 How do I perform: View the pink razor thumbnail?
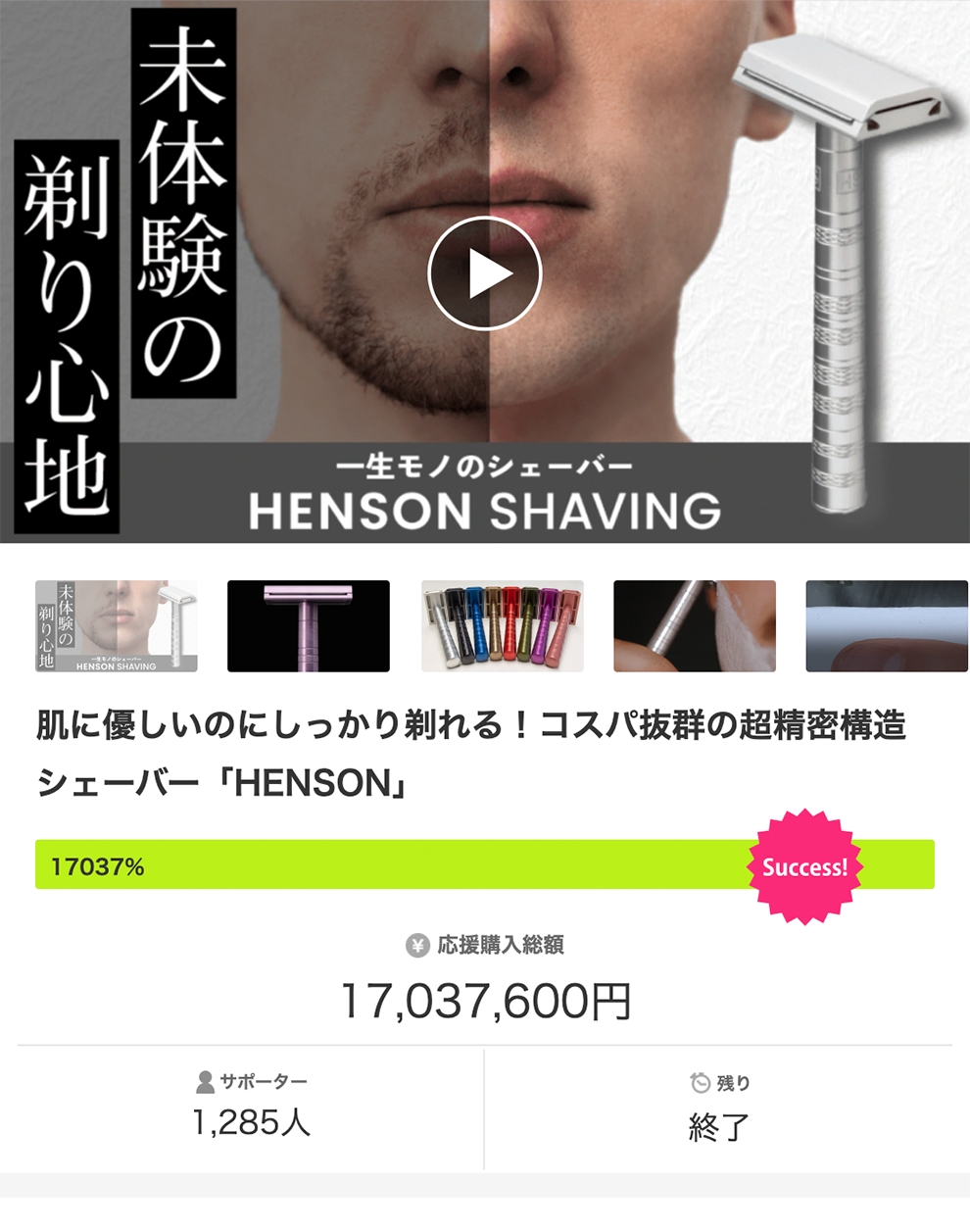pyautogui.click(x=309, y=626)
